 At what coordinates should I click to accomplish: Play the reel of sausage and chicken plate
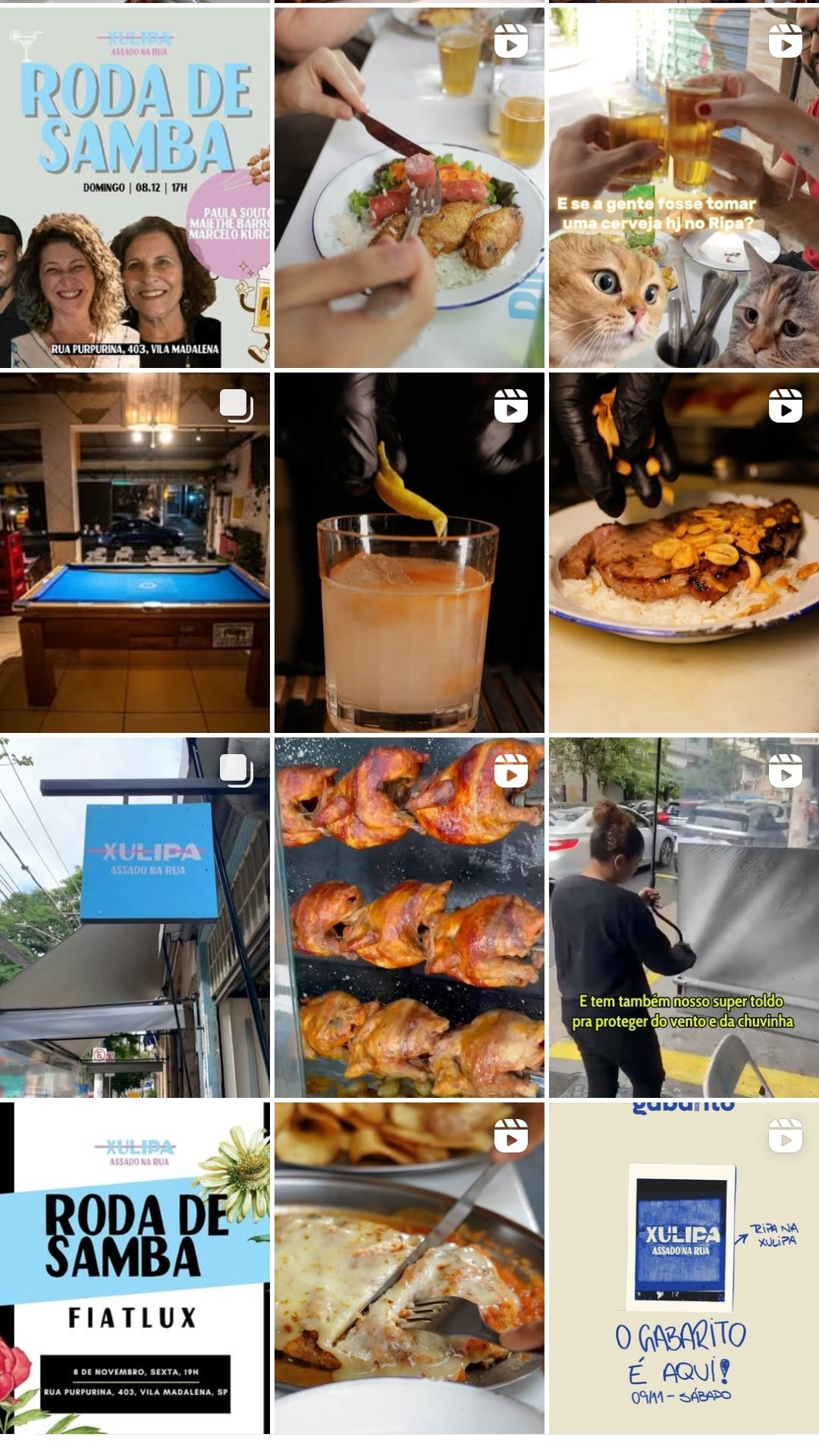409,187
